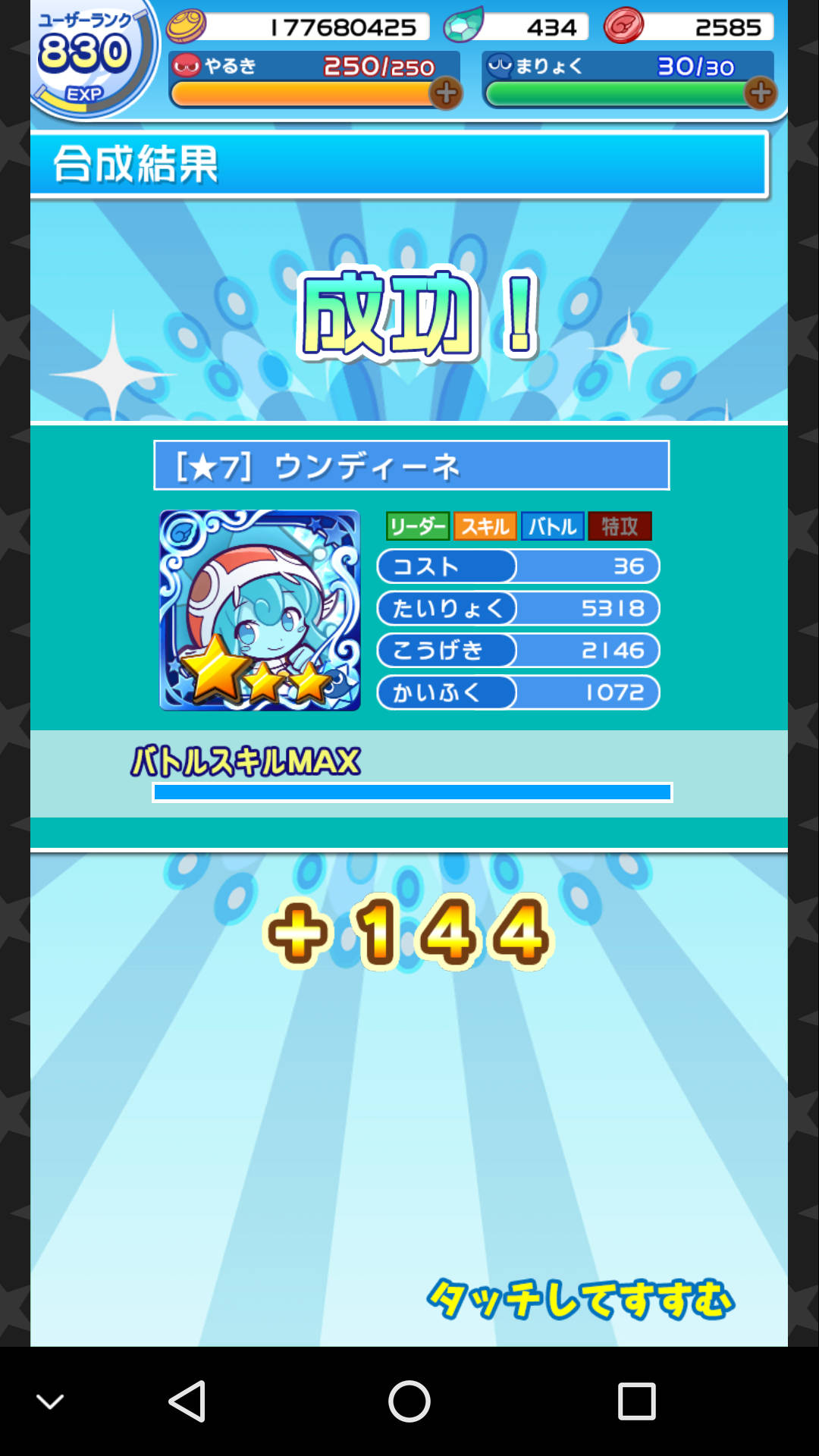This screenshot has height=1456, width=819.
Task: Tap the plus button on the やるき gauge
Action: 446,93
